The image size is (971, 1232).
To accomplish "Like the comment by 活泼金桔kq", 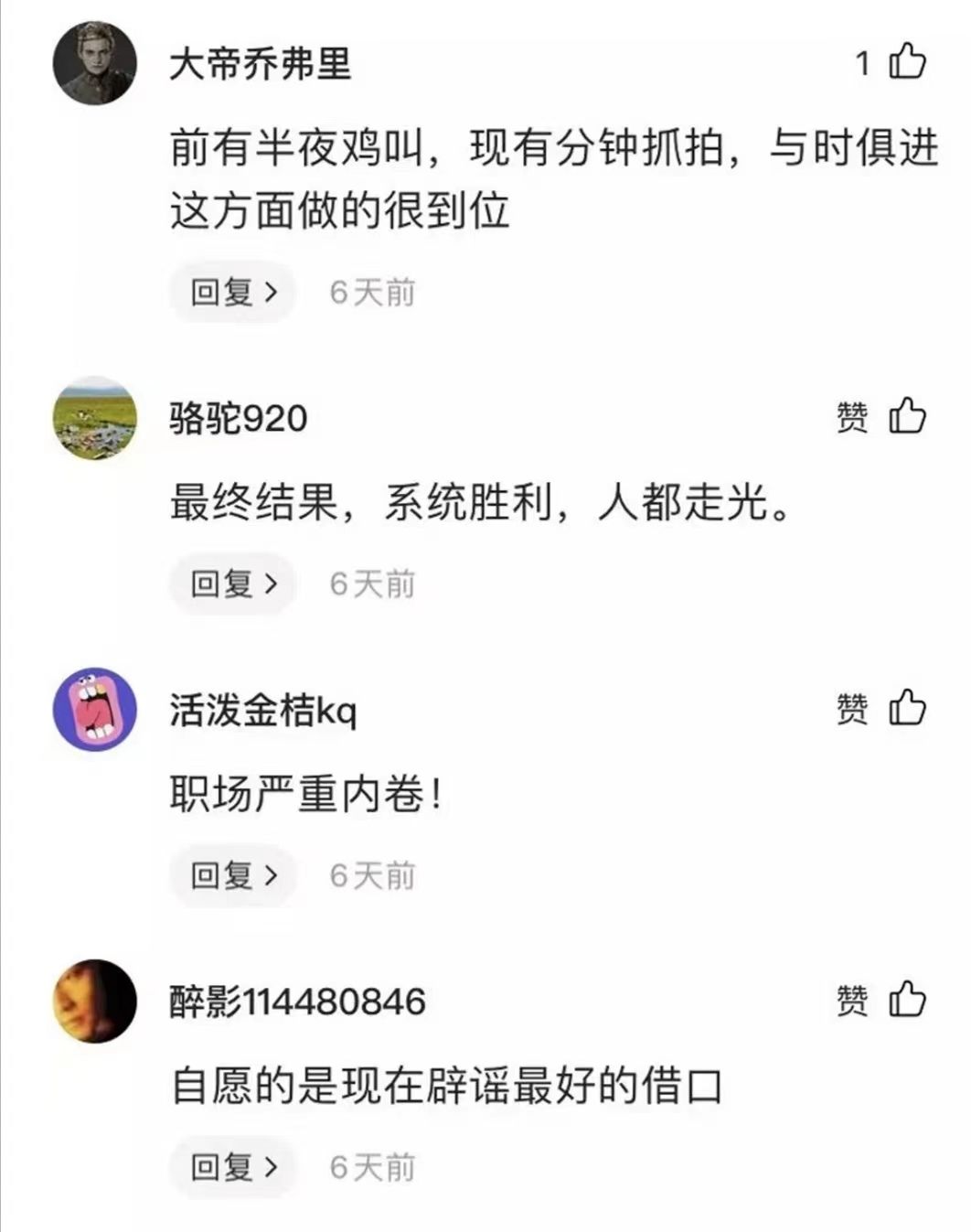I will tap(907, 709).
